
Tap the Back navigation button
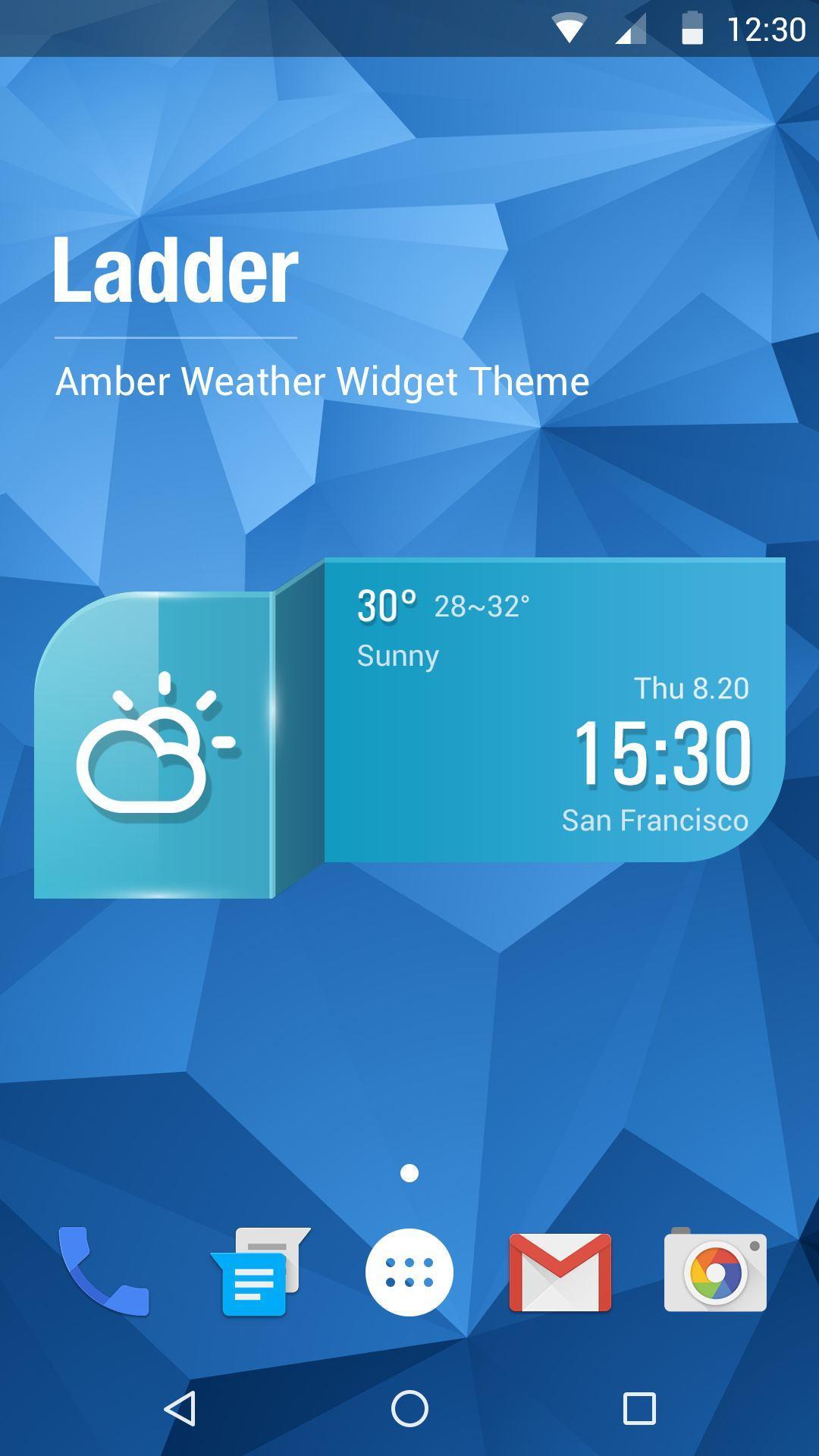[179, 1407]
